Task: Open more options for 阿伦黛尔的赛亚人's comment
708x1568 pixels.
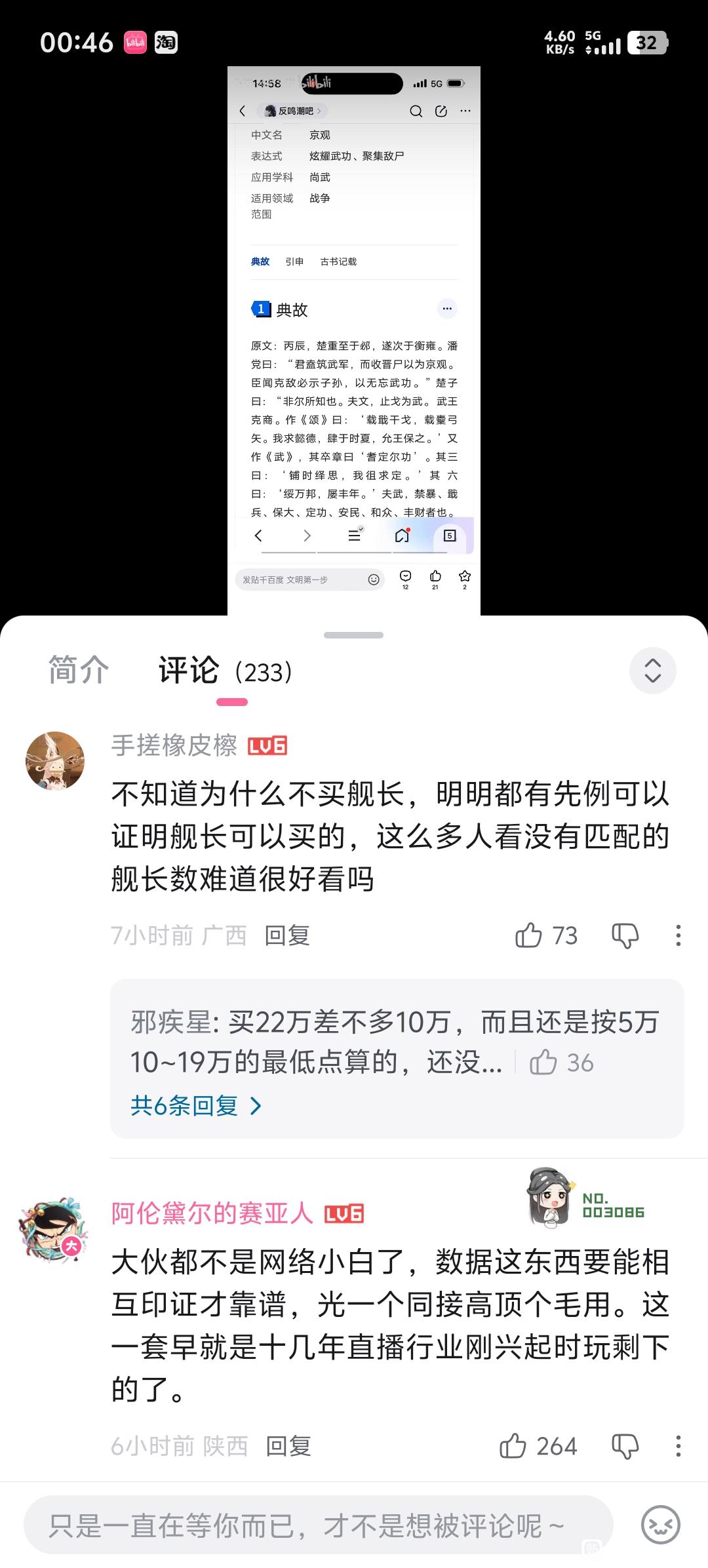Action: pyautogui.click(x=678, y=1446)
